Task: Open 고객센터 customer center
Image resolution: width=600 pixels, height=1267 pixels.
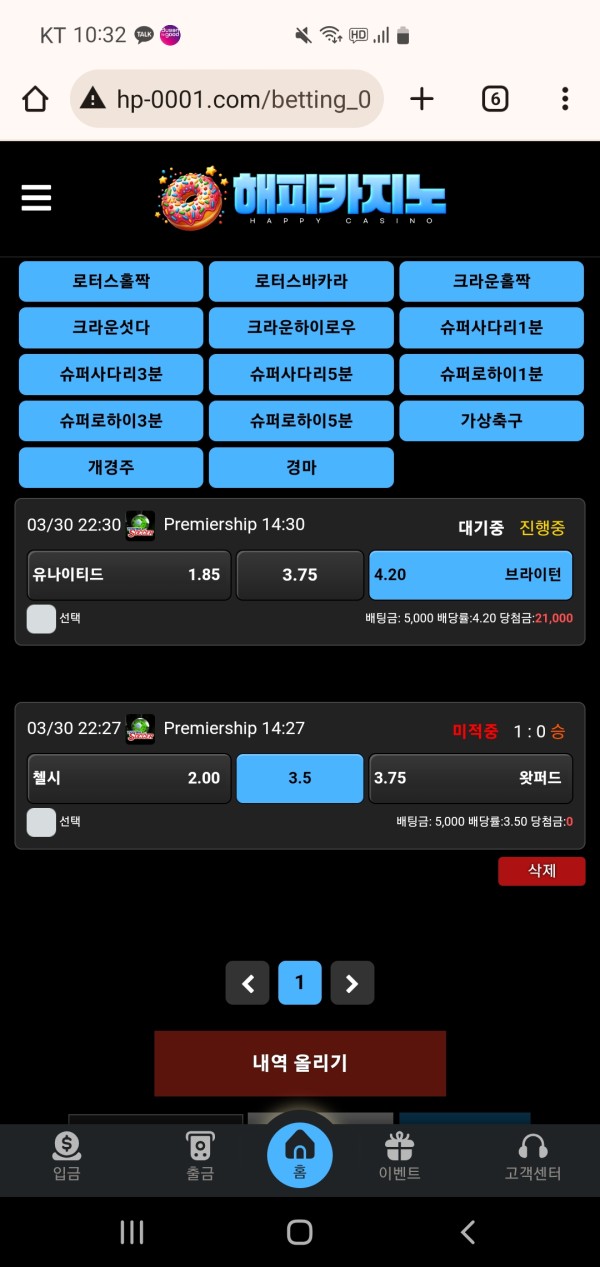Action: click(x=533, y=1158)
